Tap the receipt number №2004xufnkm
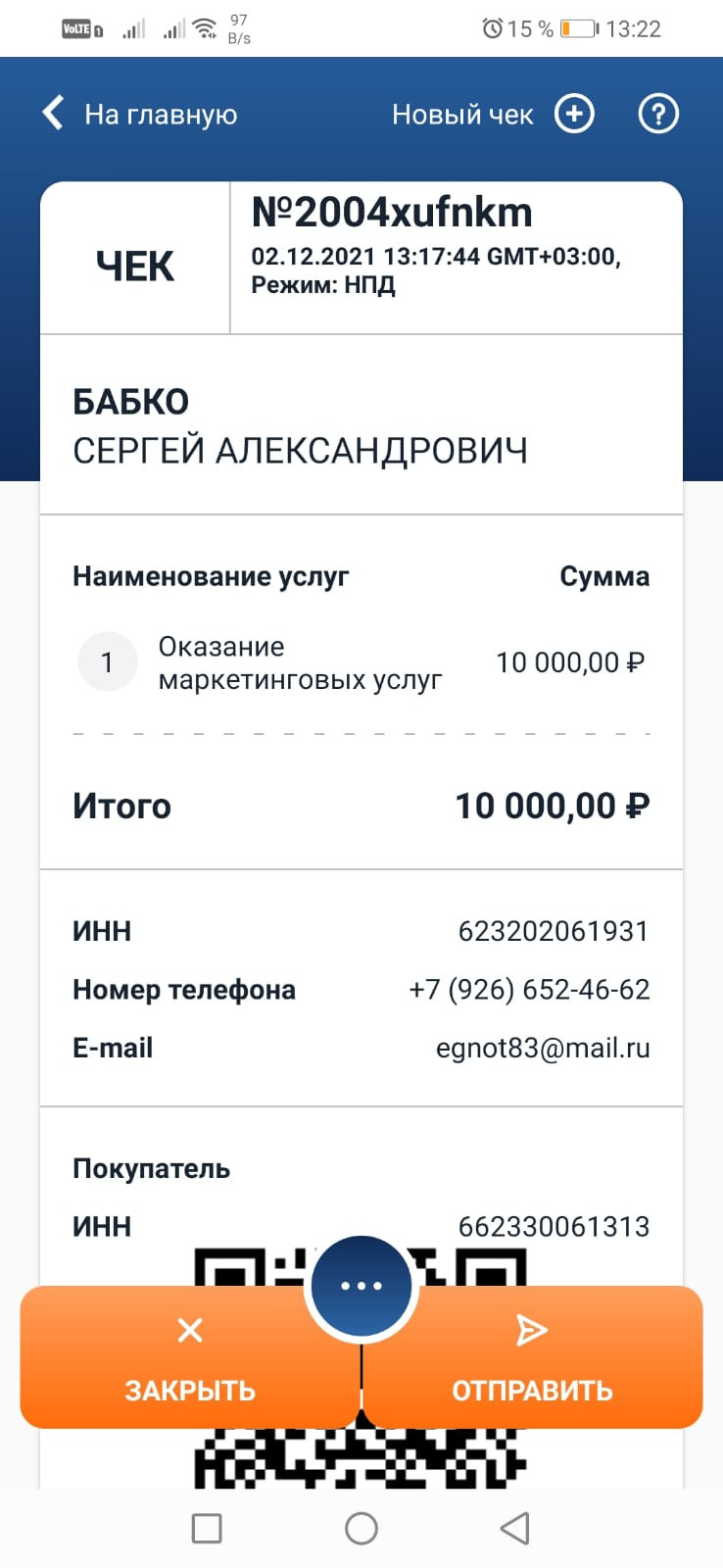 point(390,212)
